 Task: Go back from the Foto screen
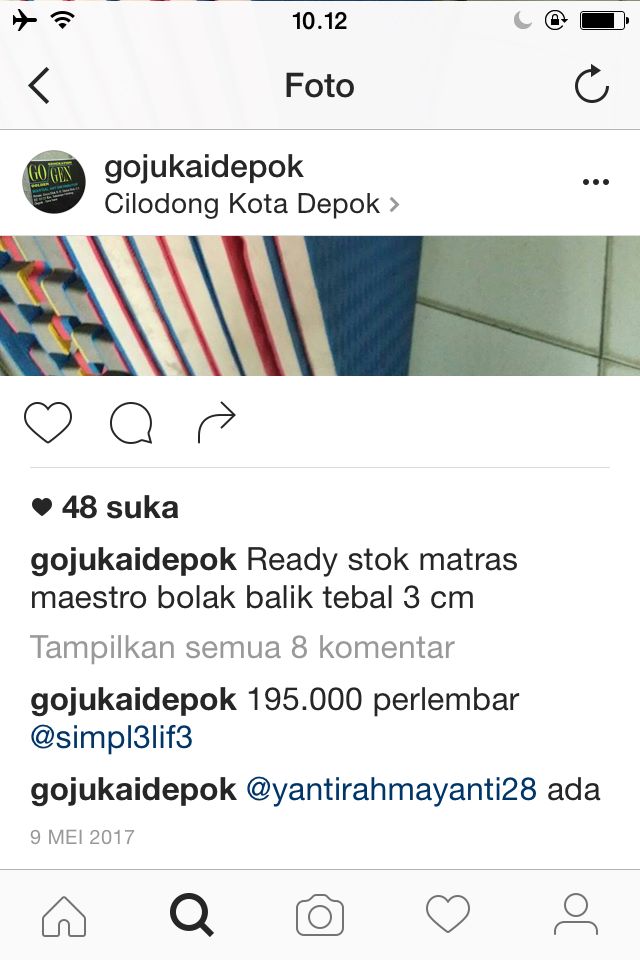coord(39,86)
